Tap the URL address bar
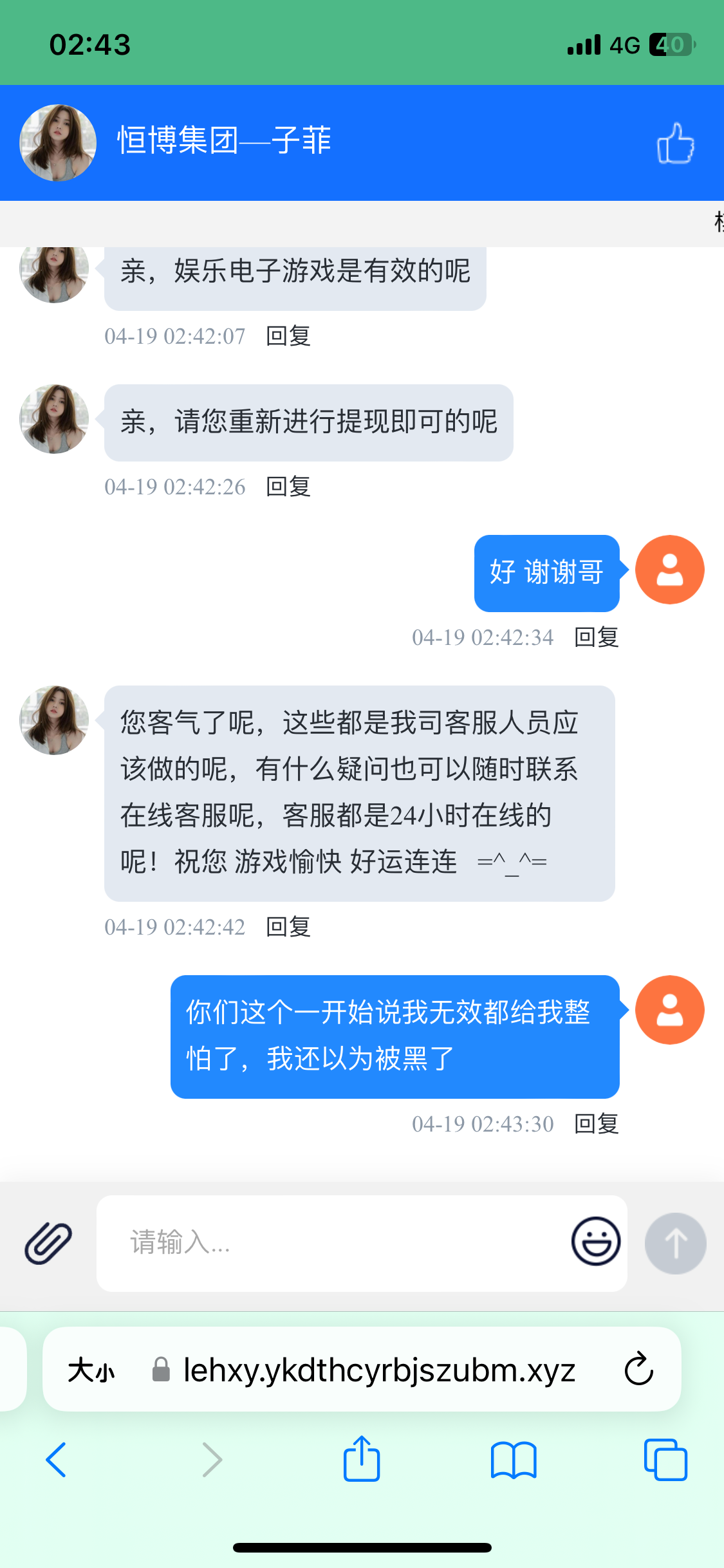This screenshot has width=724, height=1568. 378,1370
